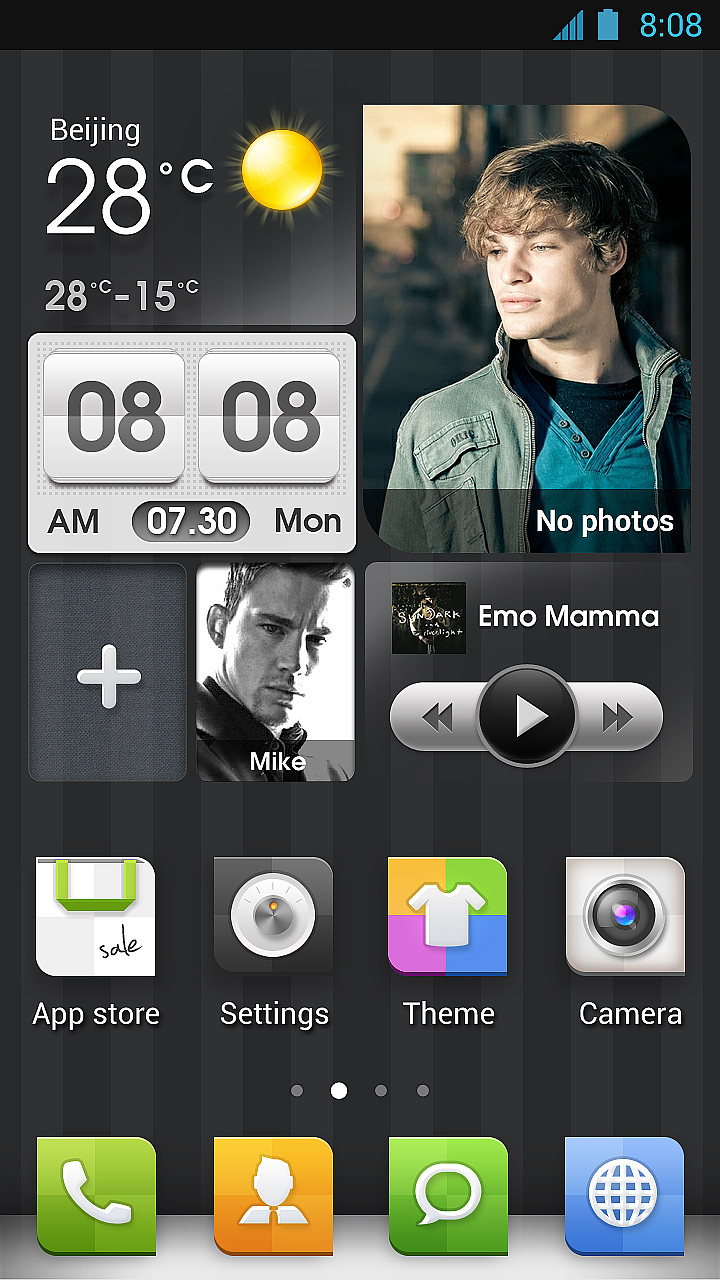Launch the web browser from the dock
This screenshot has width=720, height=1280.
click(624, 1195)
